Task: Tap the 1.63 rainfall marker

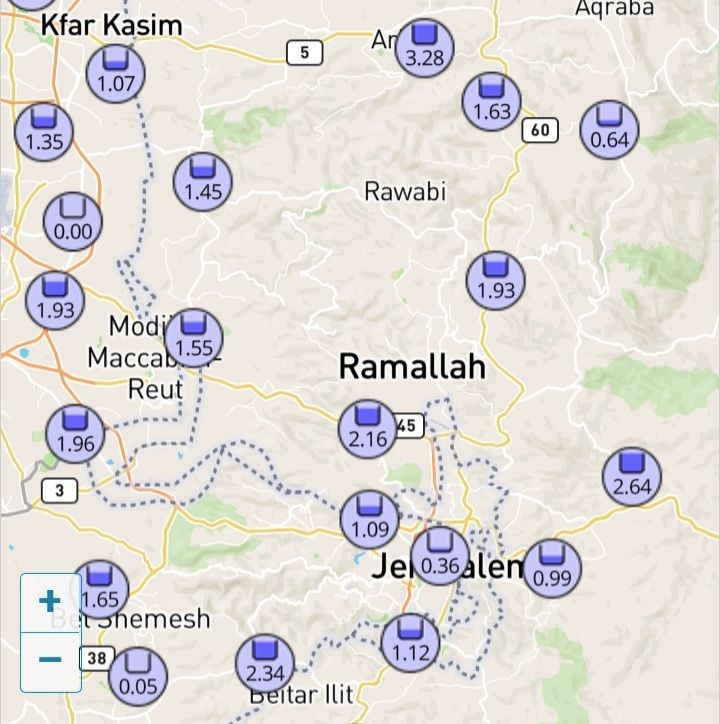Action: pos(491,102)
